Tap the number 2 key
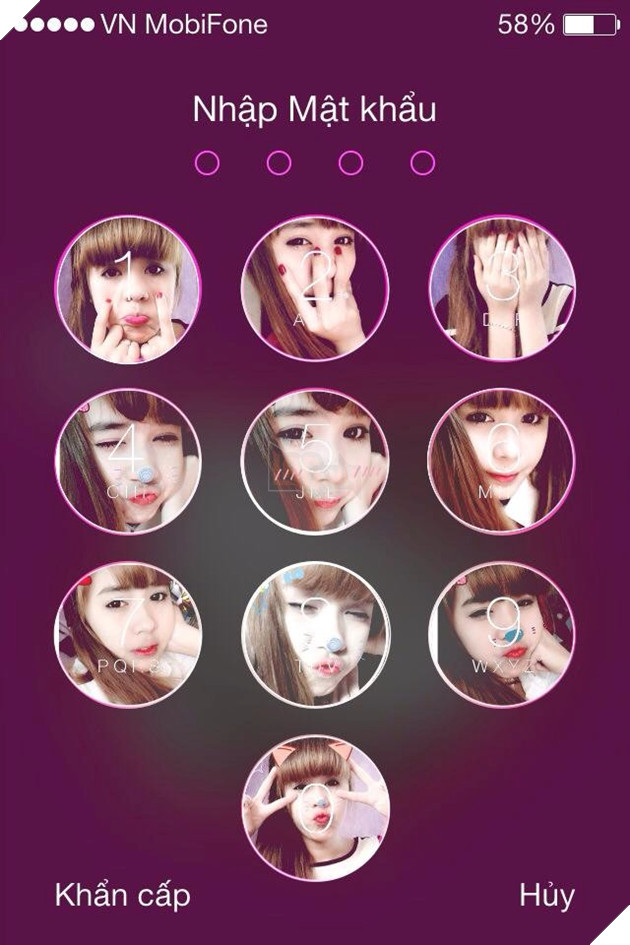Screen dimensions: 630x945 [315, 288]
